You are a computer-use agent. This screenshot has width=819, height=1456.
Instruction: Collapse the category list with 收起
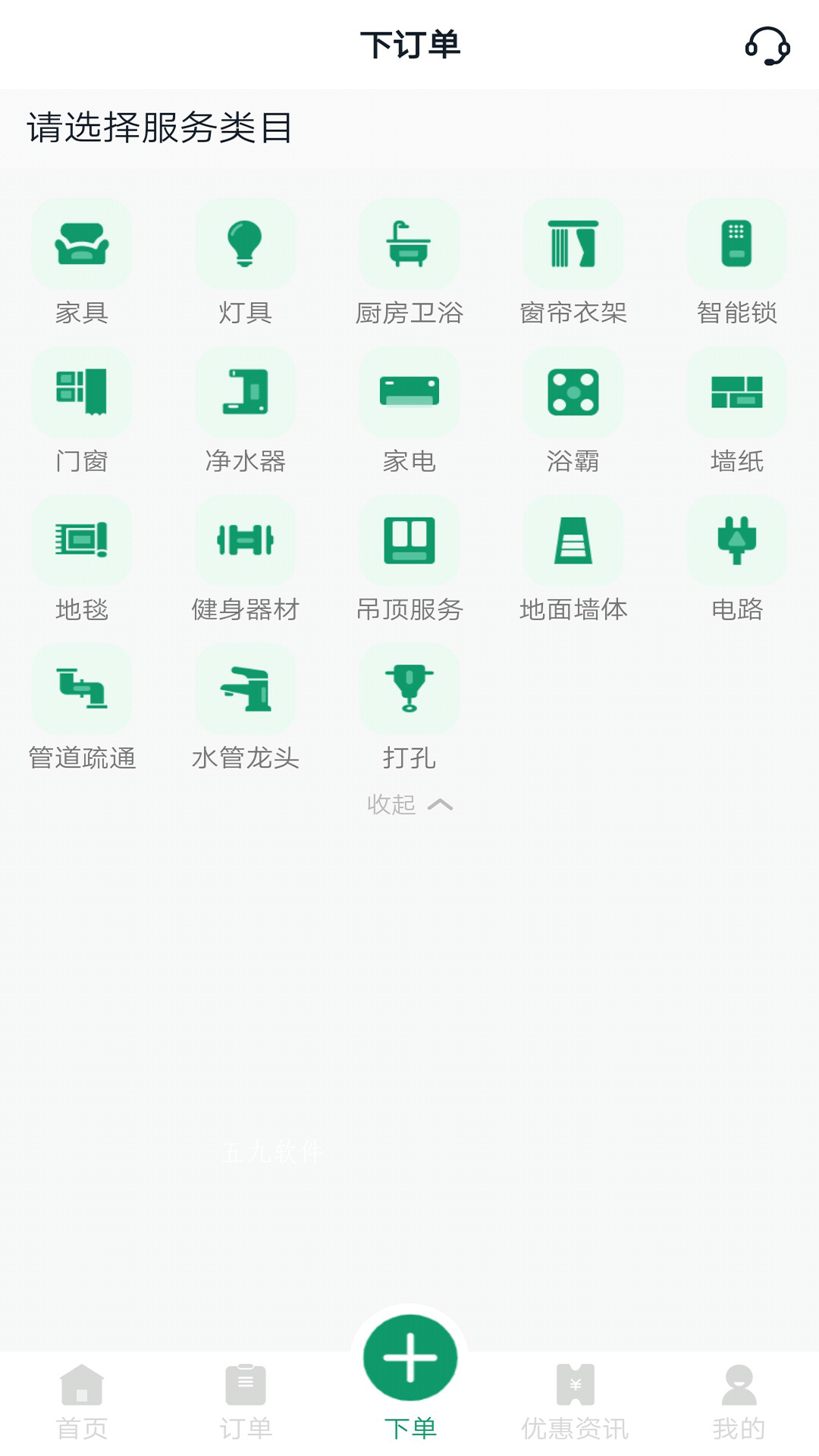(x=409, y=804)
